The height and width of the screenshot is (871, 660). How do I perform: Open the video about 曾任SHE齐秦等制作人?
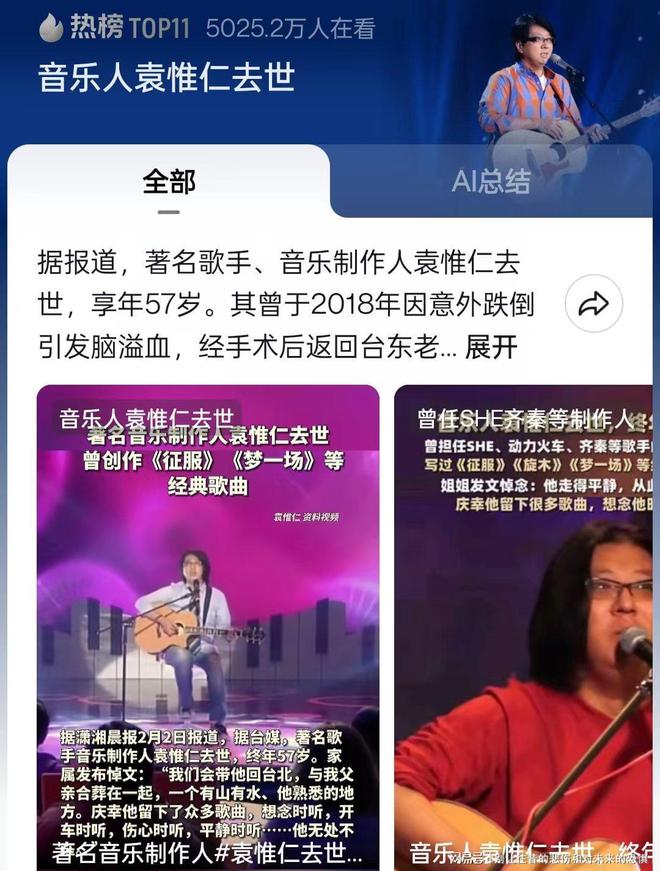point(525,630)
